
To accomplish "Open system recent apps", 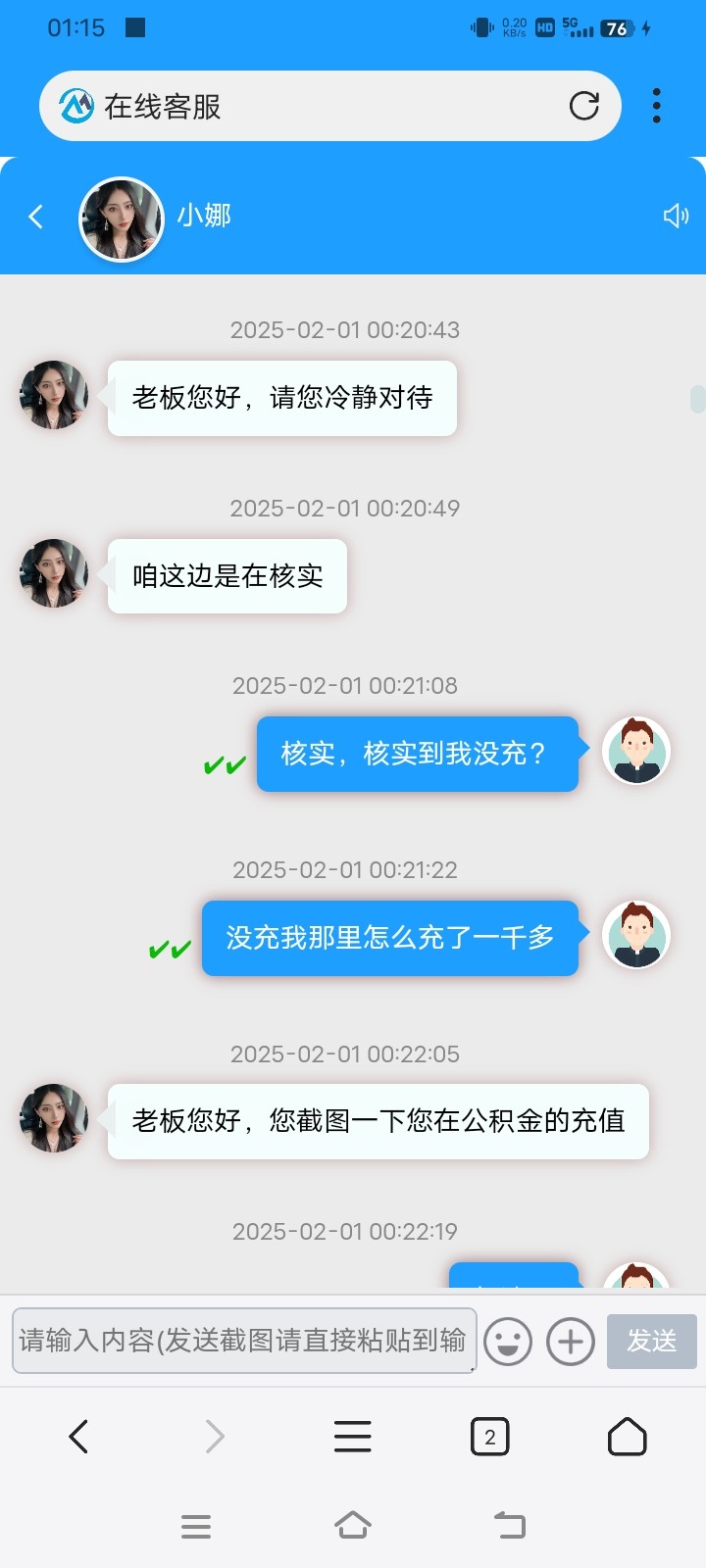I will (x=196, y=1526).
